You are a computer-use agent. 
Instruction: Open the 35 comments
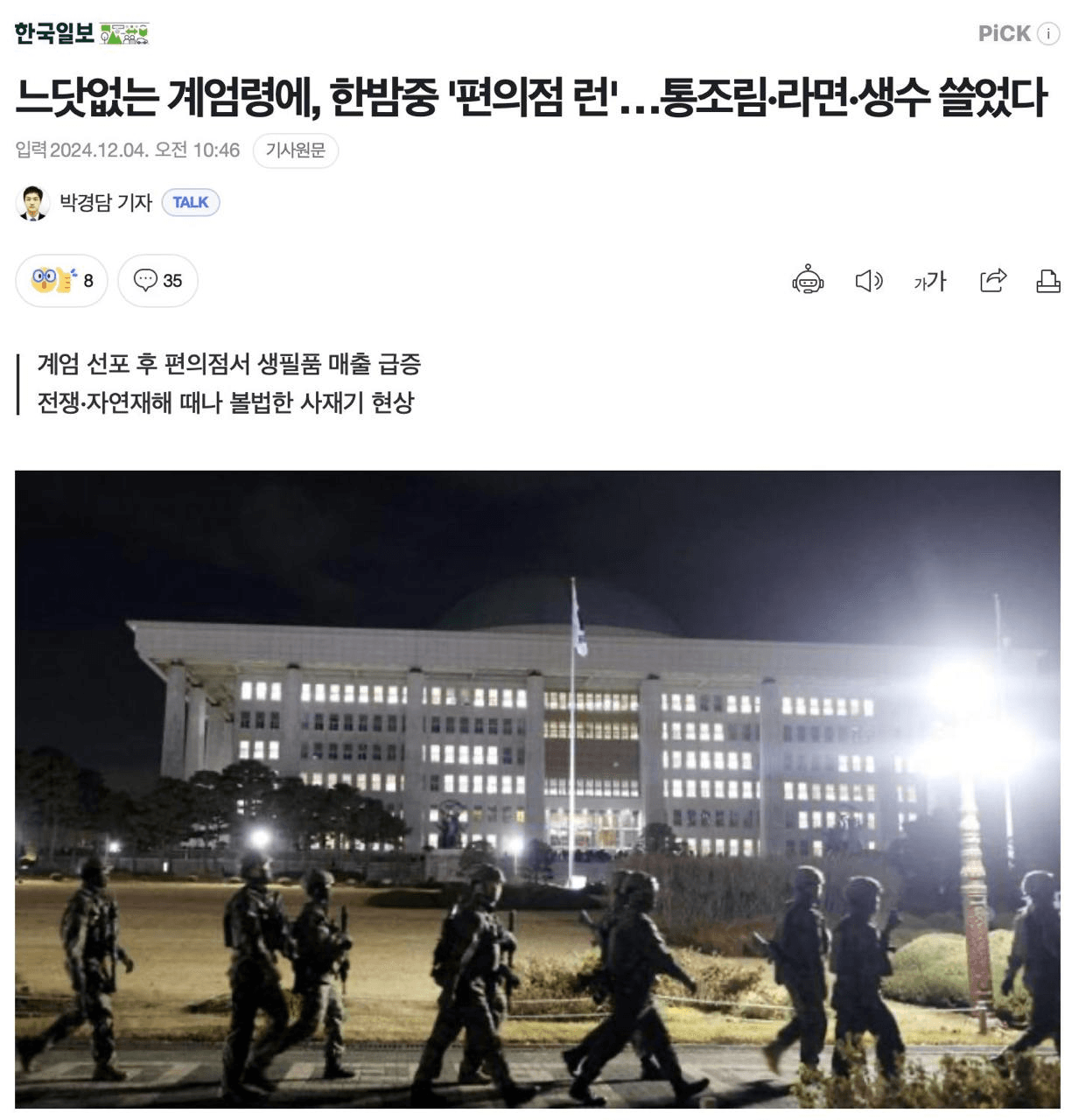coord(158,280)
